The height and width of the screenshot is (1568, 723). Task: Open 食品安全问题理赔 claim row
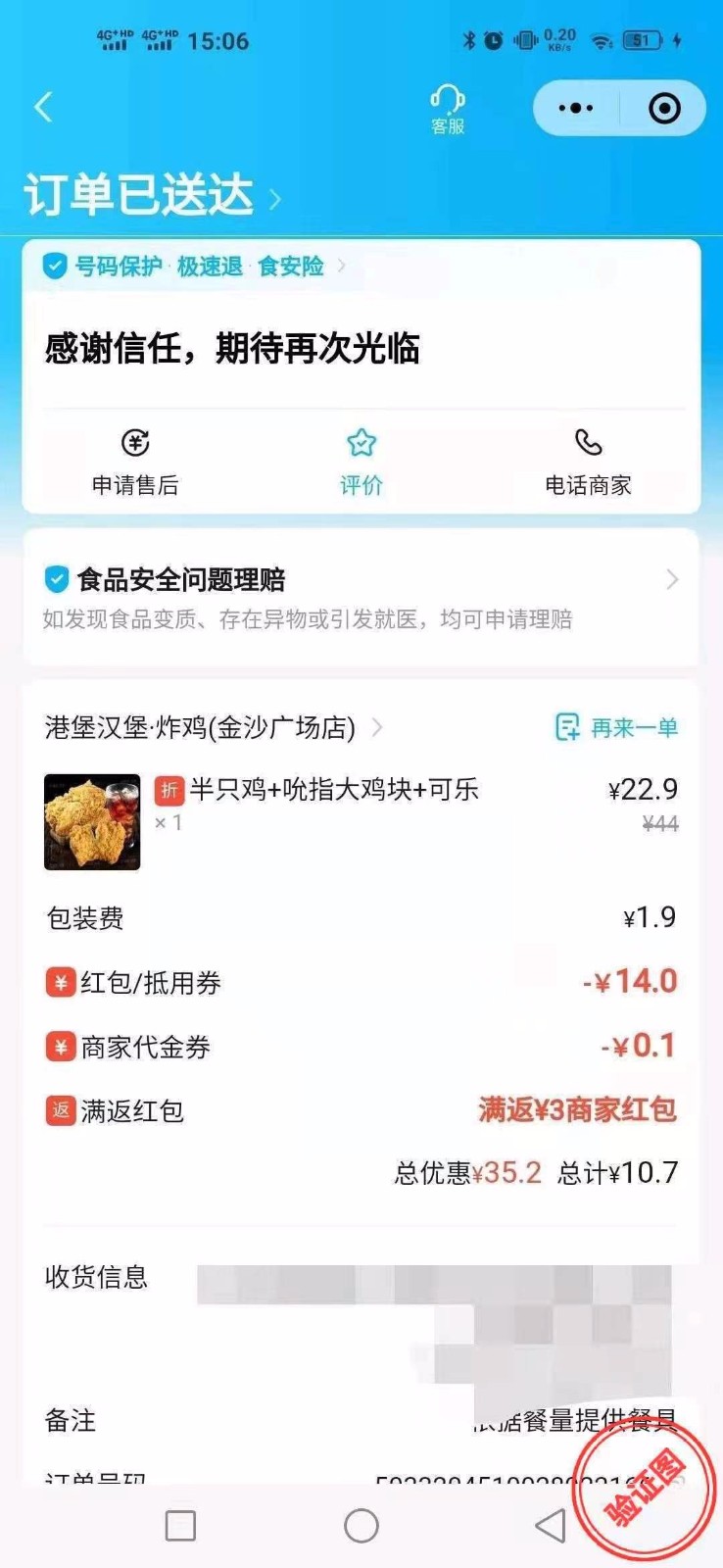(x=361, y=597)
